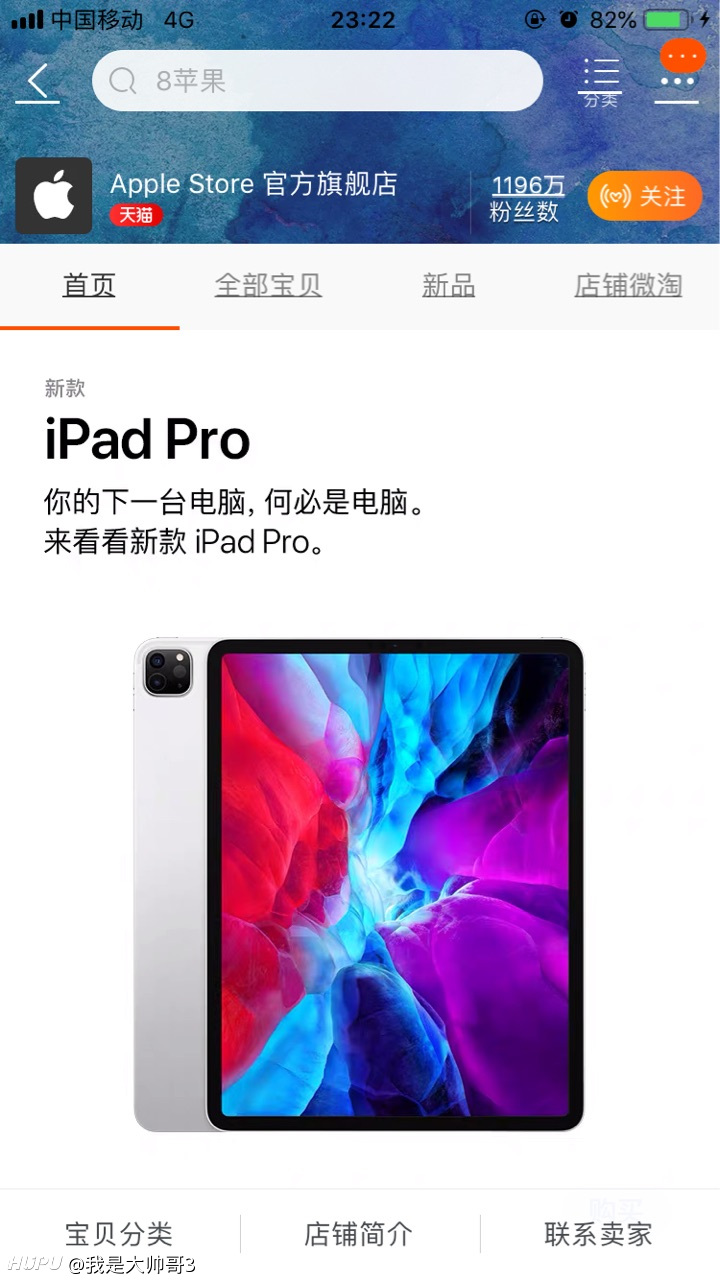Open the 分类 category list icon
720x1280 pixels.
[600, 82]
